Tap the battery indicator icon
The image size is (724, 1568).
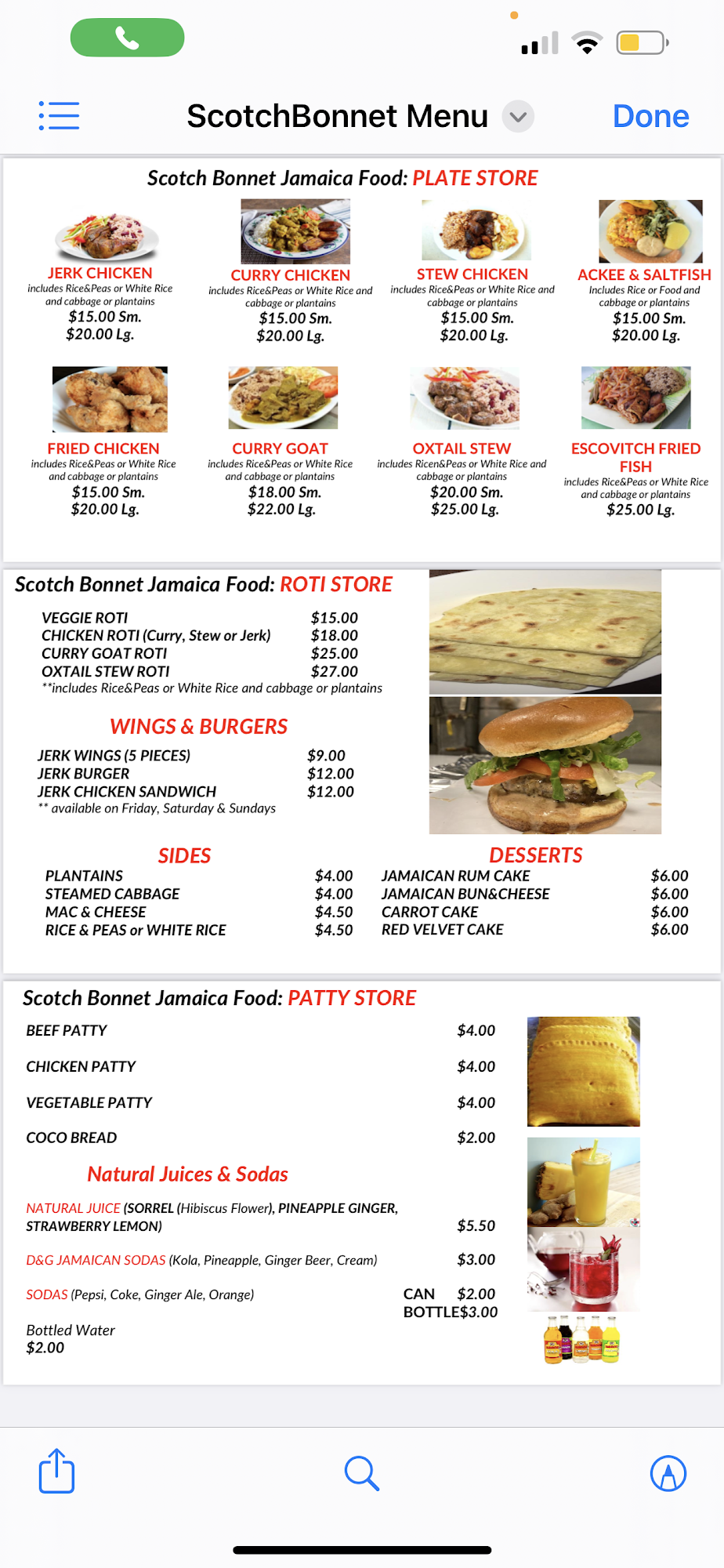pyautogui.click(x=641, y=45)
